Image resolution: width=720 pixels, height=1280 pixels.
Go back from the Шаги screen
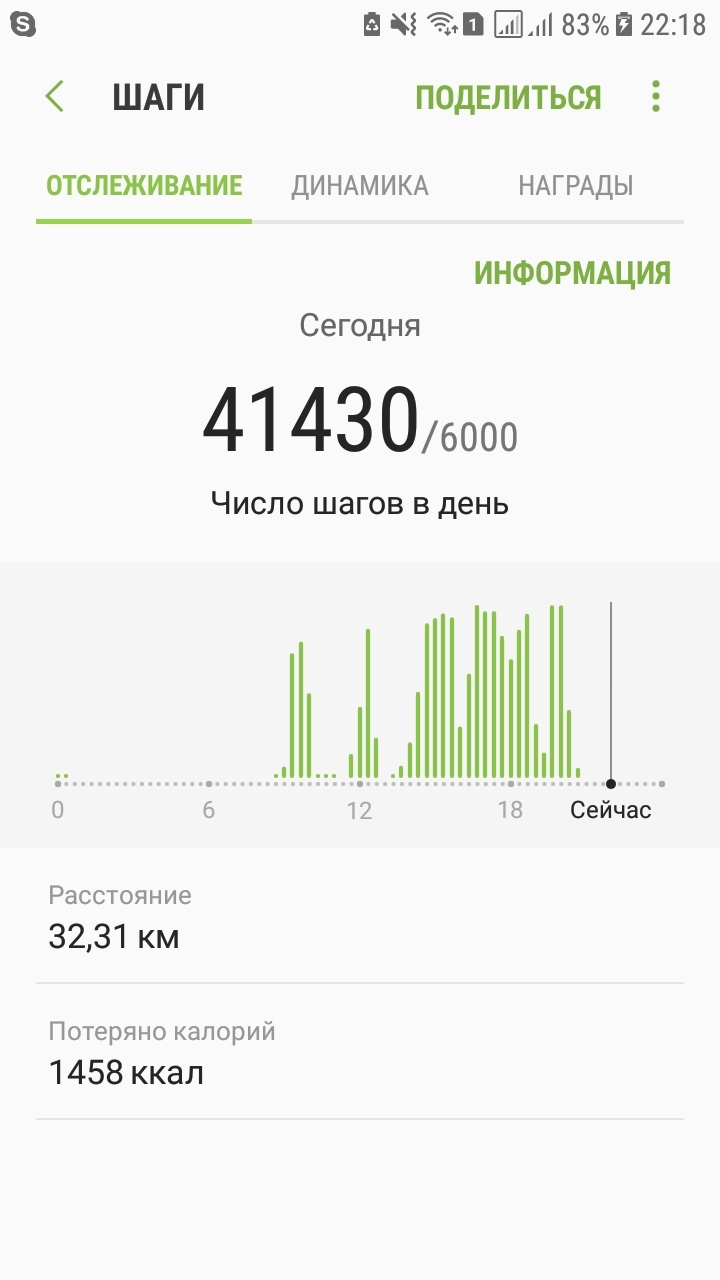pyautogui.click(x=54, y=97)
